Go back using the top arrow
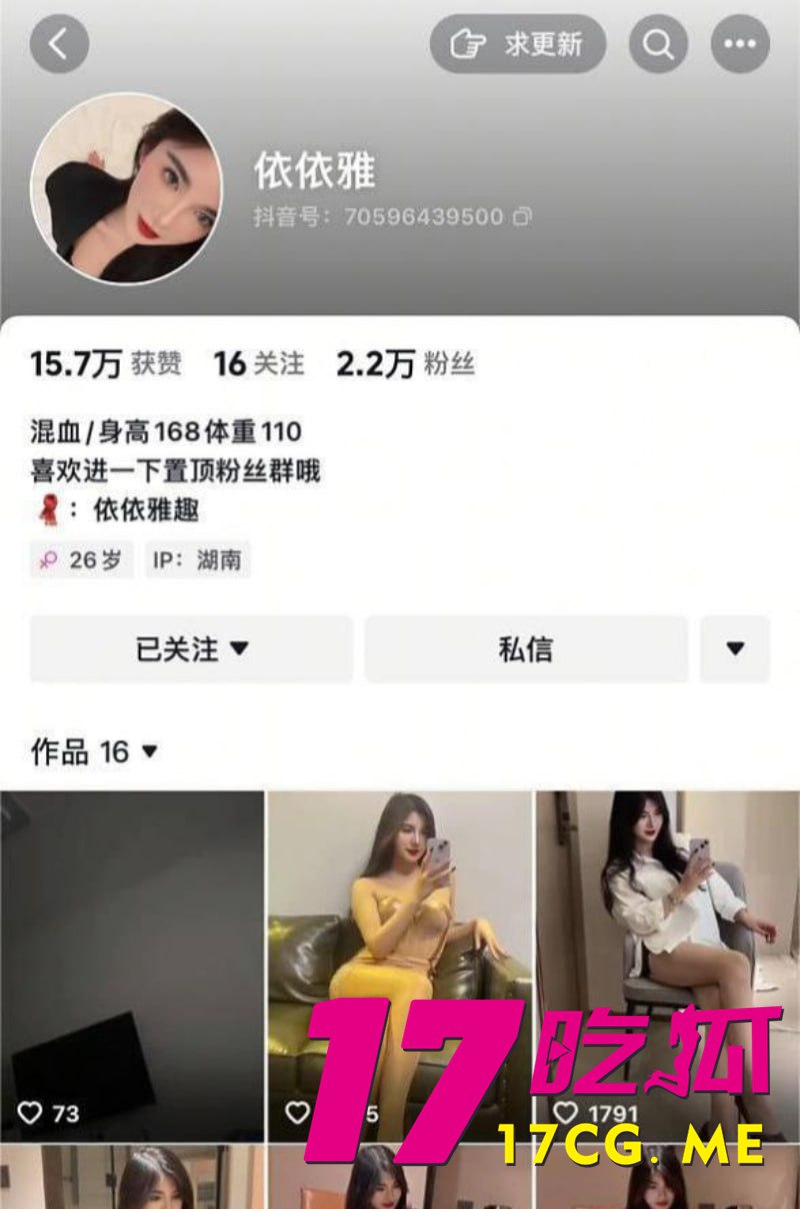 coord(59,44)
